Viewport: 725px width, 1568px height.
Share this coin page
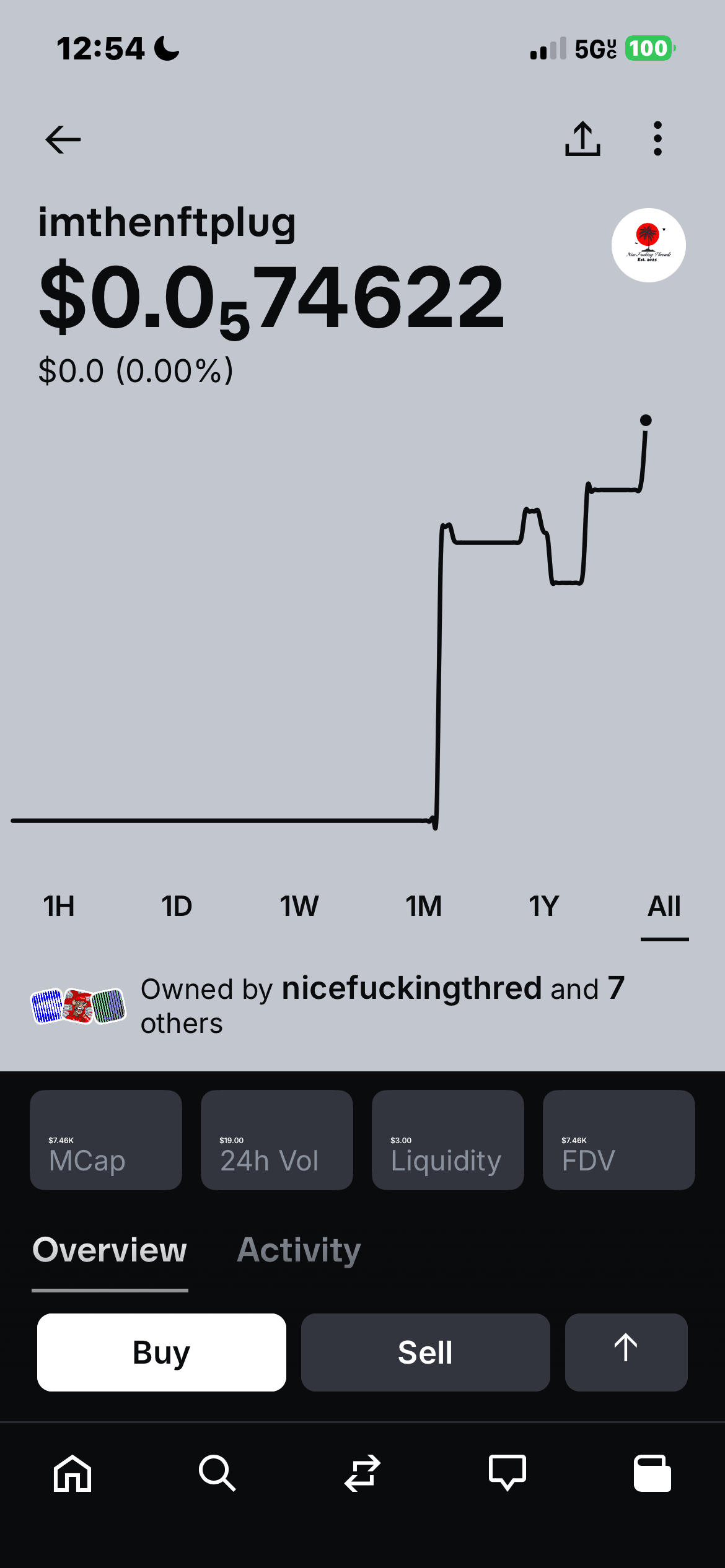pos(582,139)
